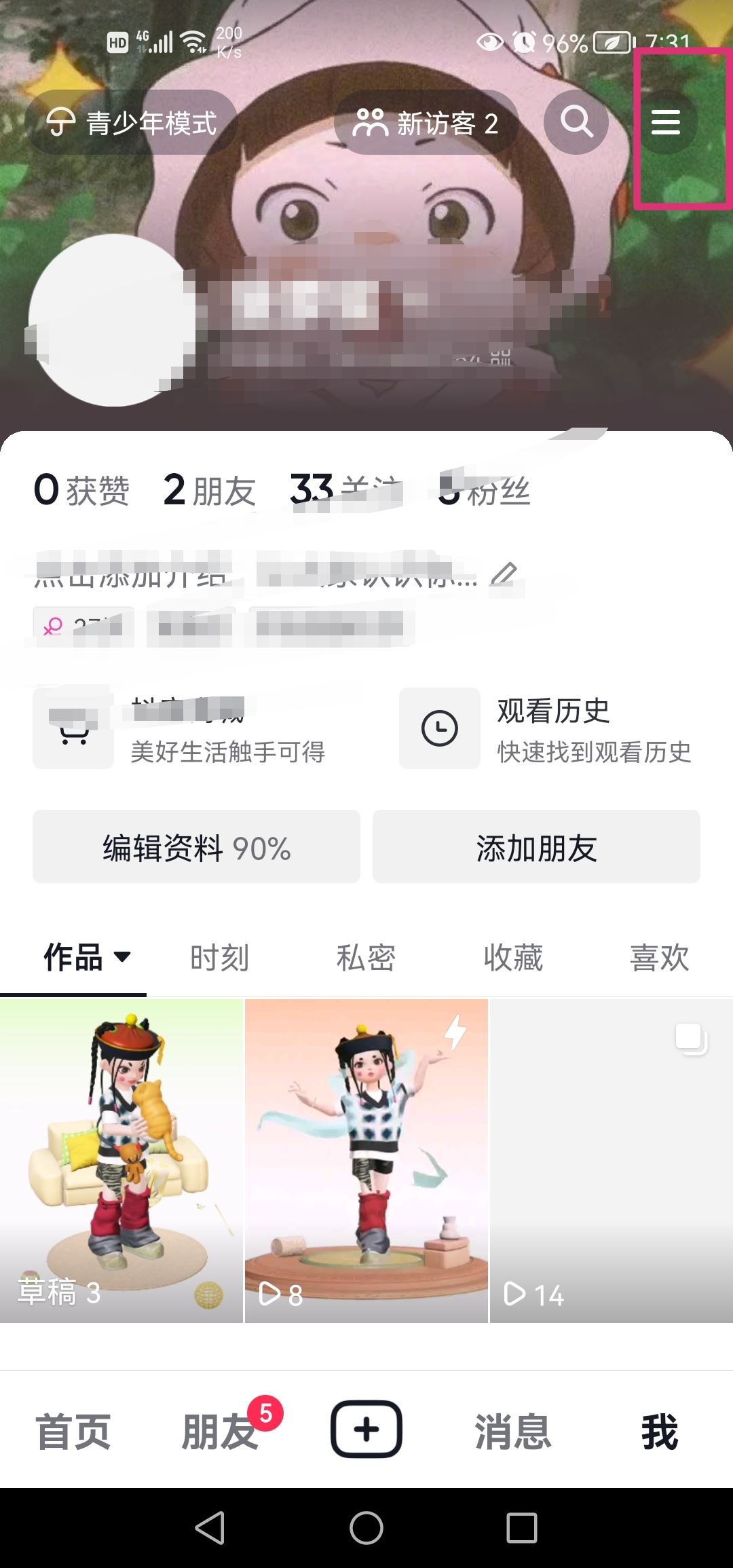733x1568 pixels.
Task: Open 朋友 with the red badge 5
Action: [219, 1429]
